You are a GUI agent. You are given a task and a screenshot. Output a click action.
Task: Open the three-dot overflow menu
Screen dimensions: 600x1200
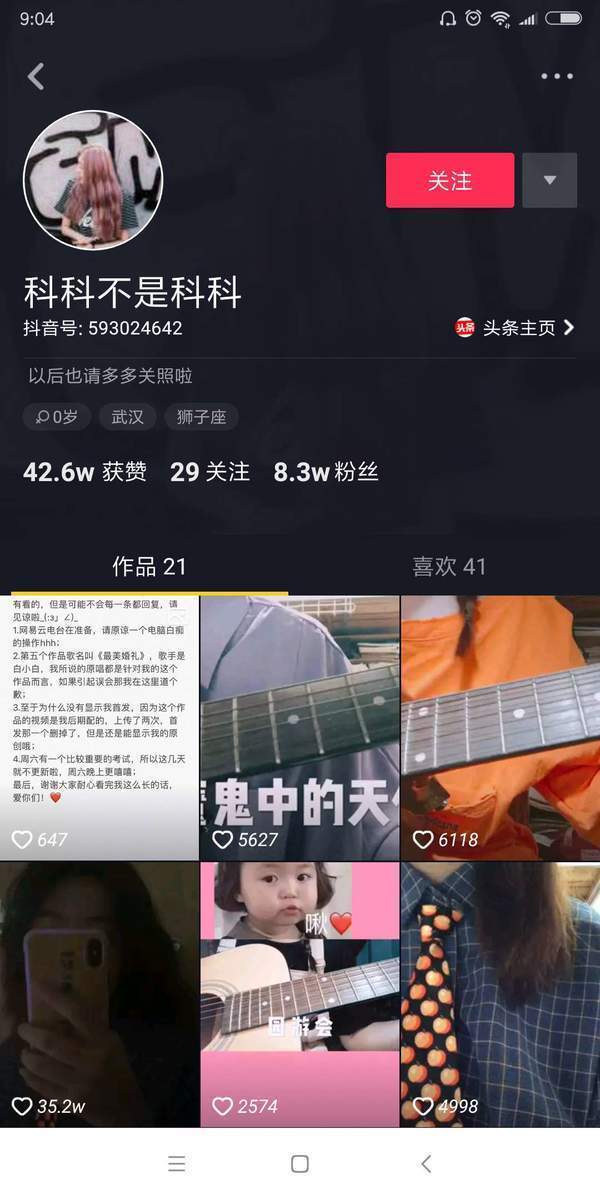coord(557,76)
